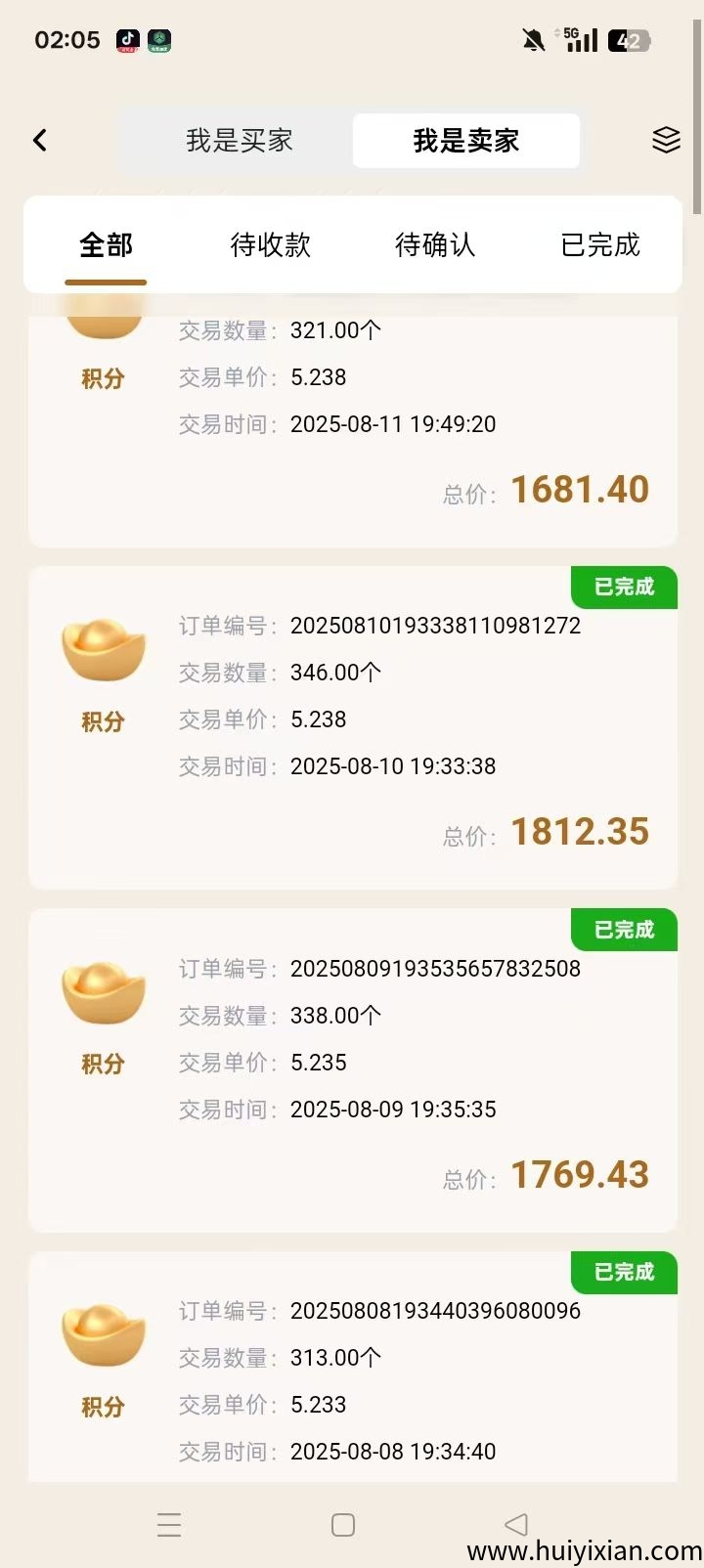Open the layers stack icon at top right
704x1568 pixels.
click(666, 140)
